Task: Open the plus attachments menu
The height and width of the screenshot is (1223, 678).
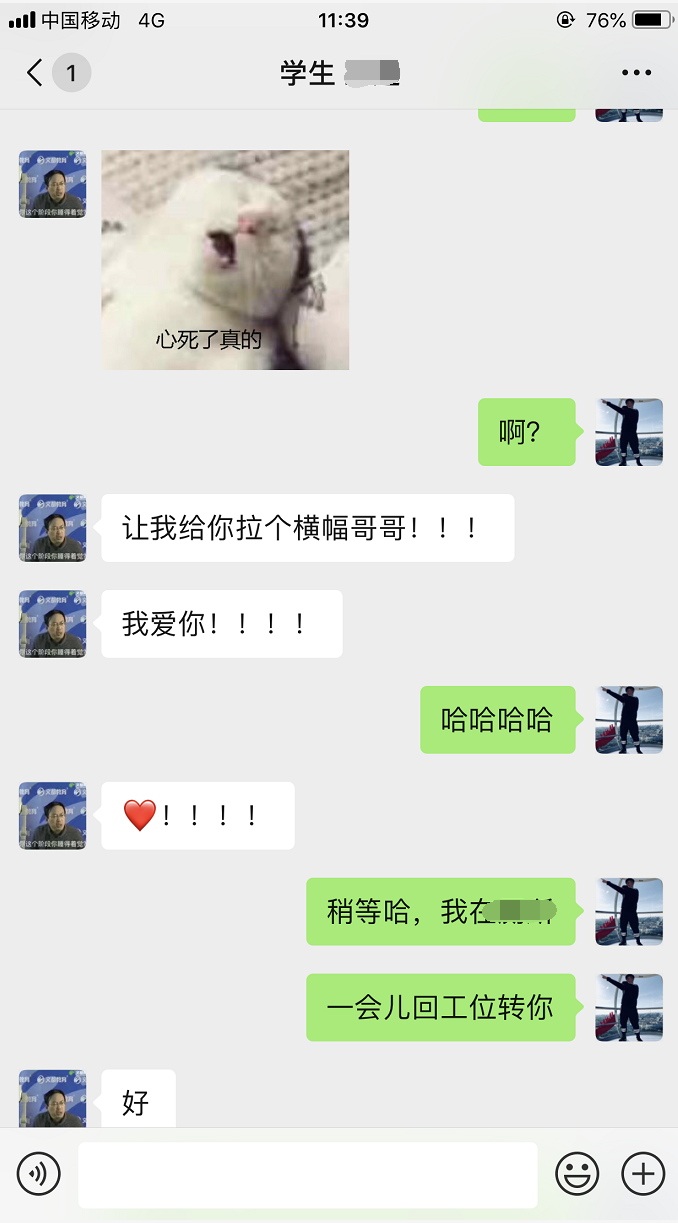Action: (x=643, y=1173)
